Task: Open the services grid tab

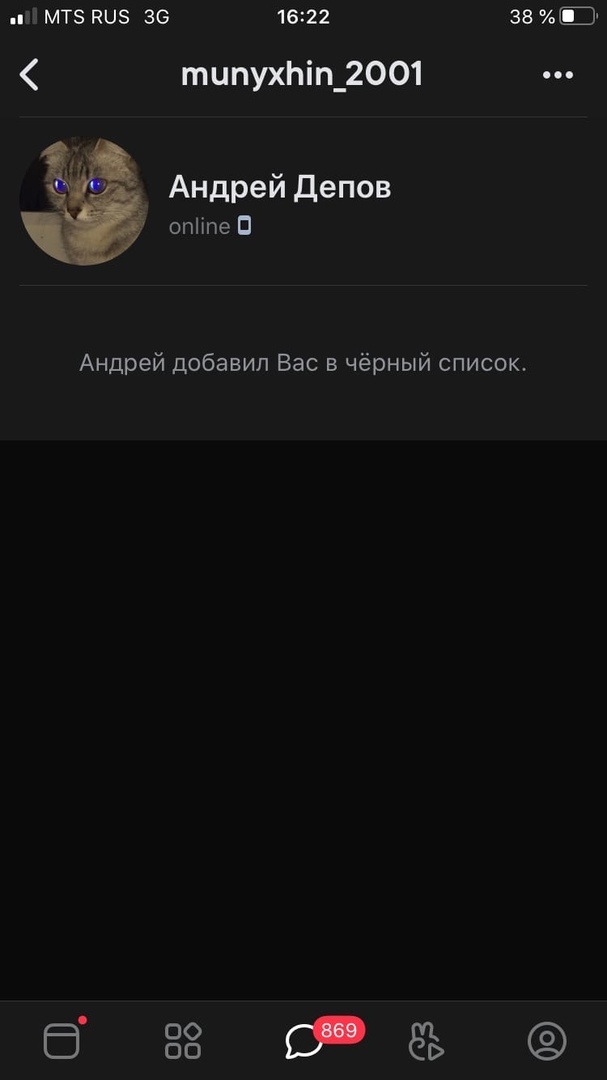Action: click(x=183, y=1041)
